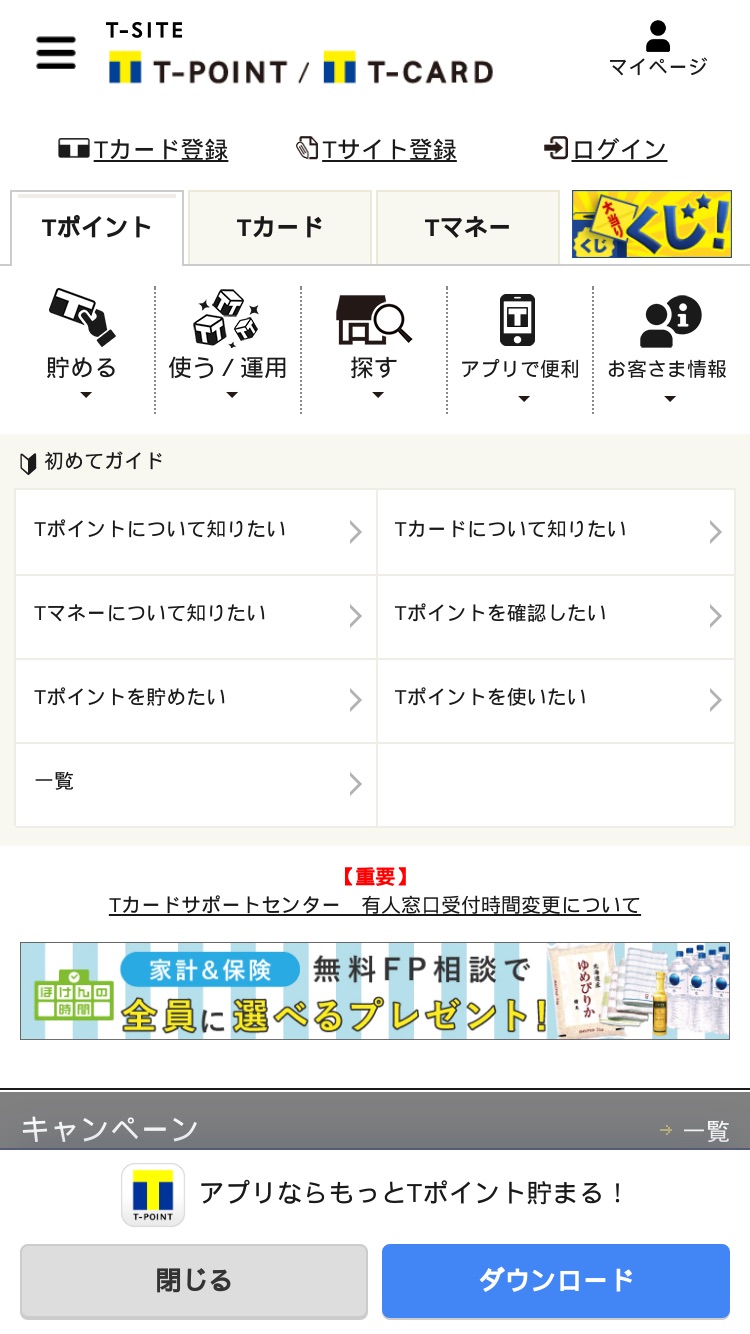Open the 無料FP相談 banner

(x=375, y=991)
